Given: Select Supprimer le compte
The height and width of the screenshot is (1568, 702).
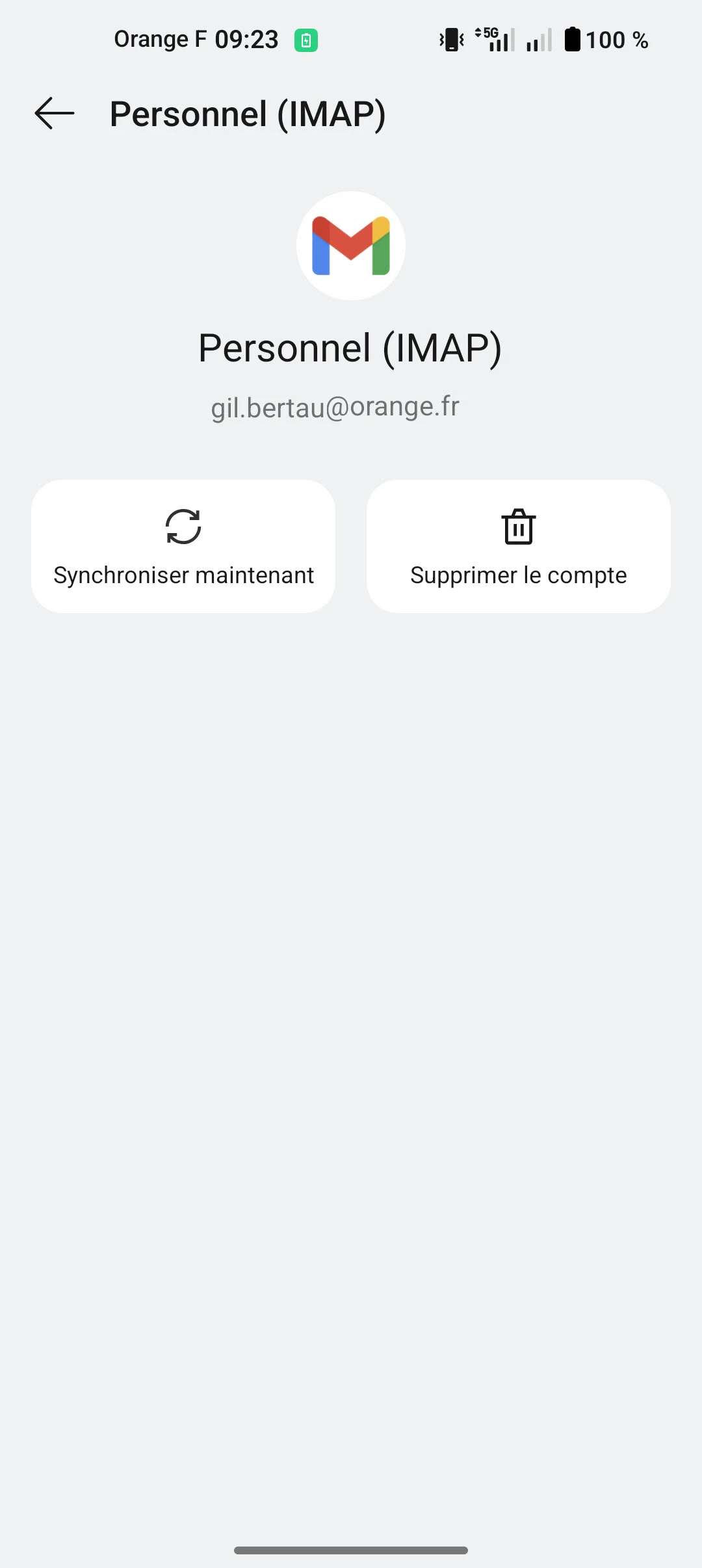Looking at the screenshot, I should point(518,546).
